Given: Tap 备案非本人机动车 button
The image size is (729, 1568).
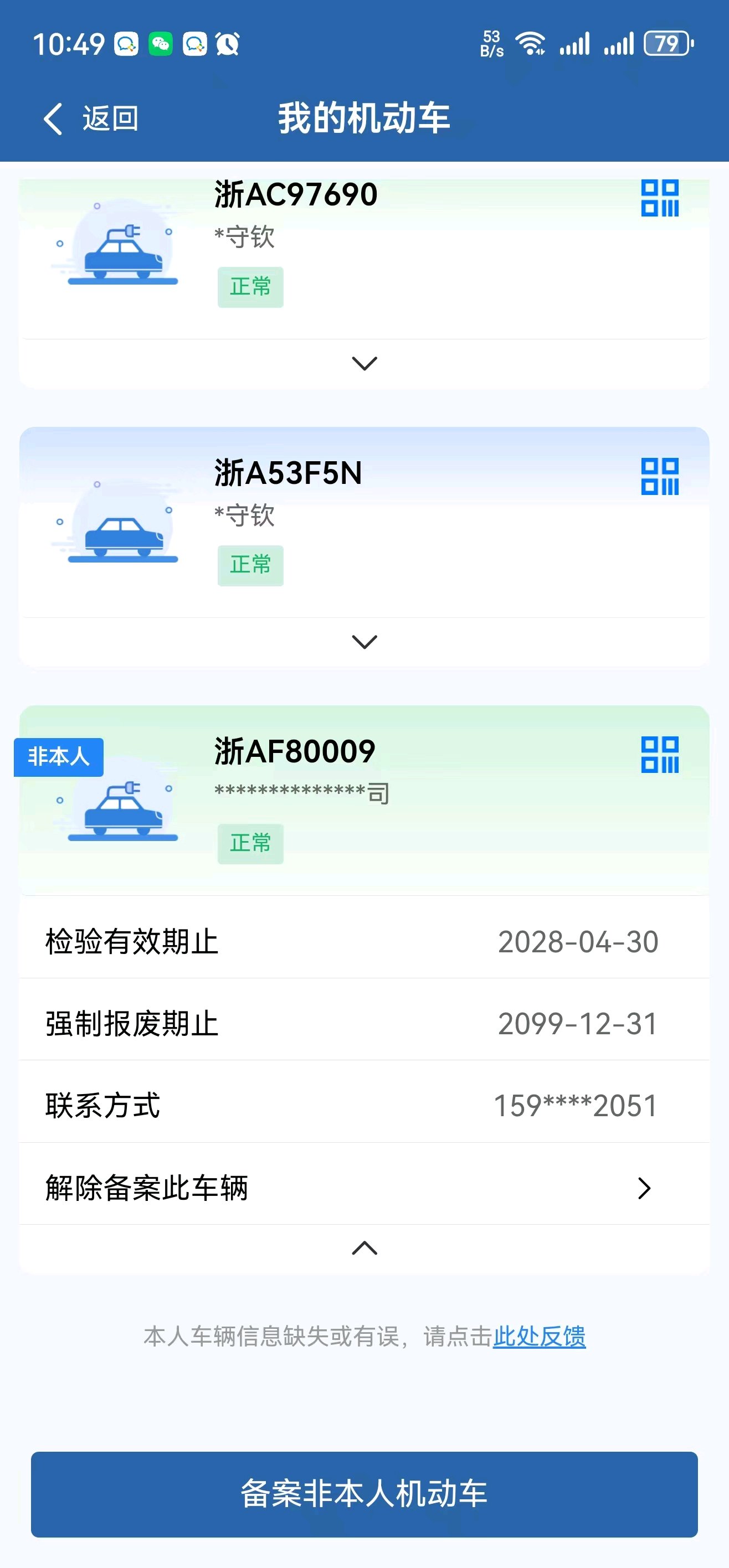Looking at the screenshot, I should tap(364, 1494).
